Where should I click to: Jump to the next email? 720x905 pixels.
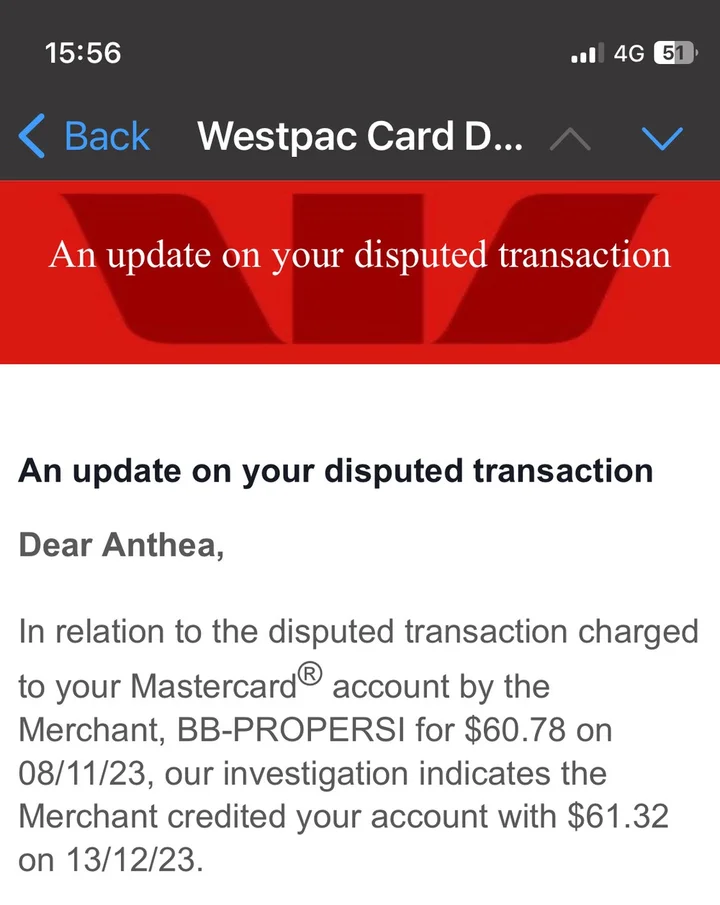click(x=661, y=139)
